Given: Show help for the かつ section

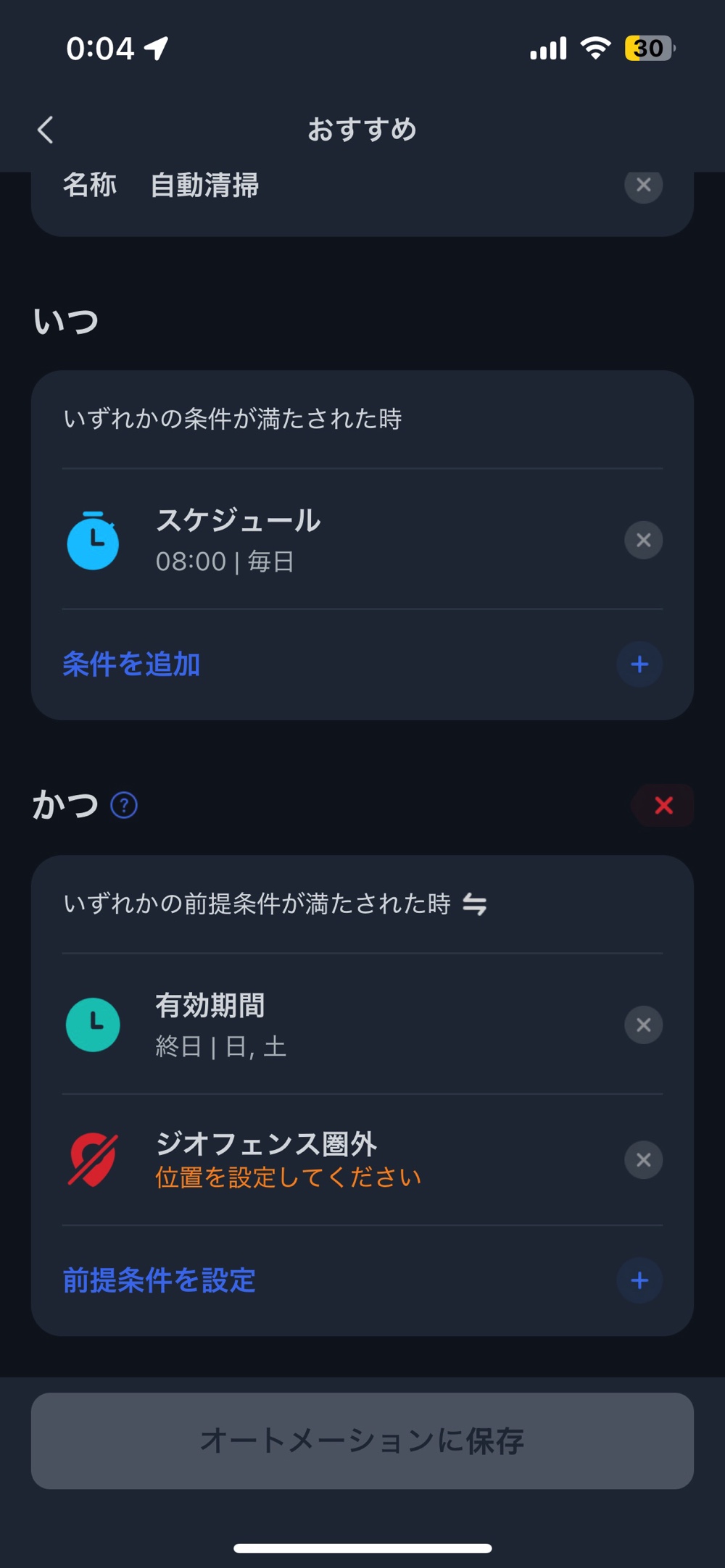Looking at the screenshot, I should pyautogui.click(x=124, y=805).
